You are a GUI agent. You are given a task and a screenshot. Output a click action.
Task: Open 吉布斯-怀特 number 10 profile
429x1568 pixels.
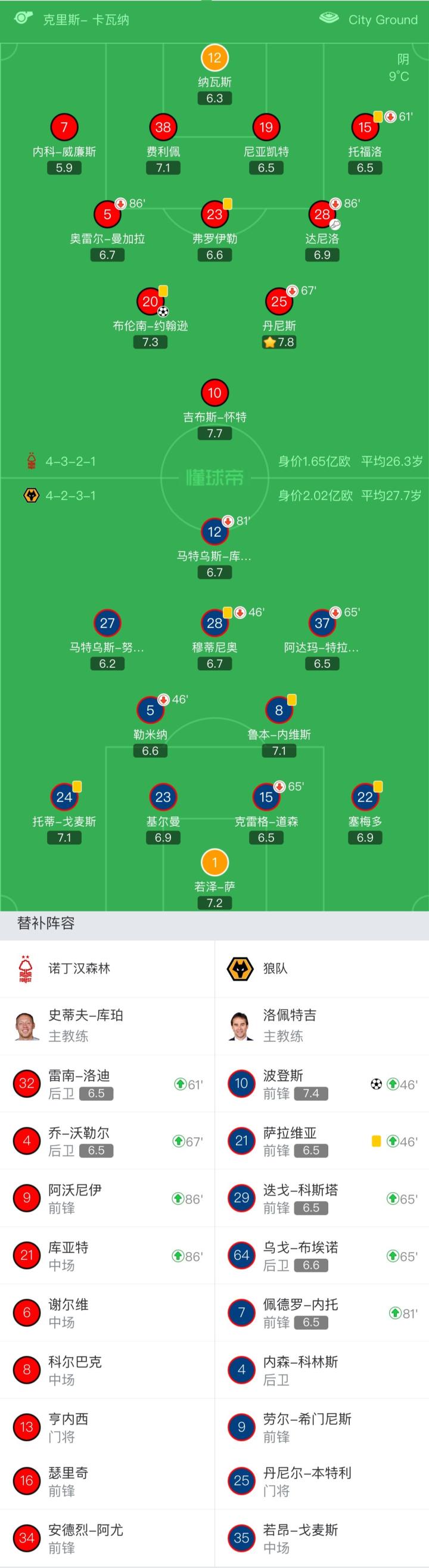coord(214,394)
